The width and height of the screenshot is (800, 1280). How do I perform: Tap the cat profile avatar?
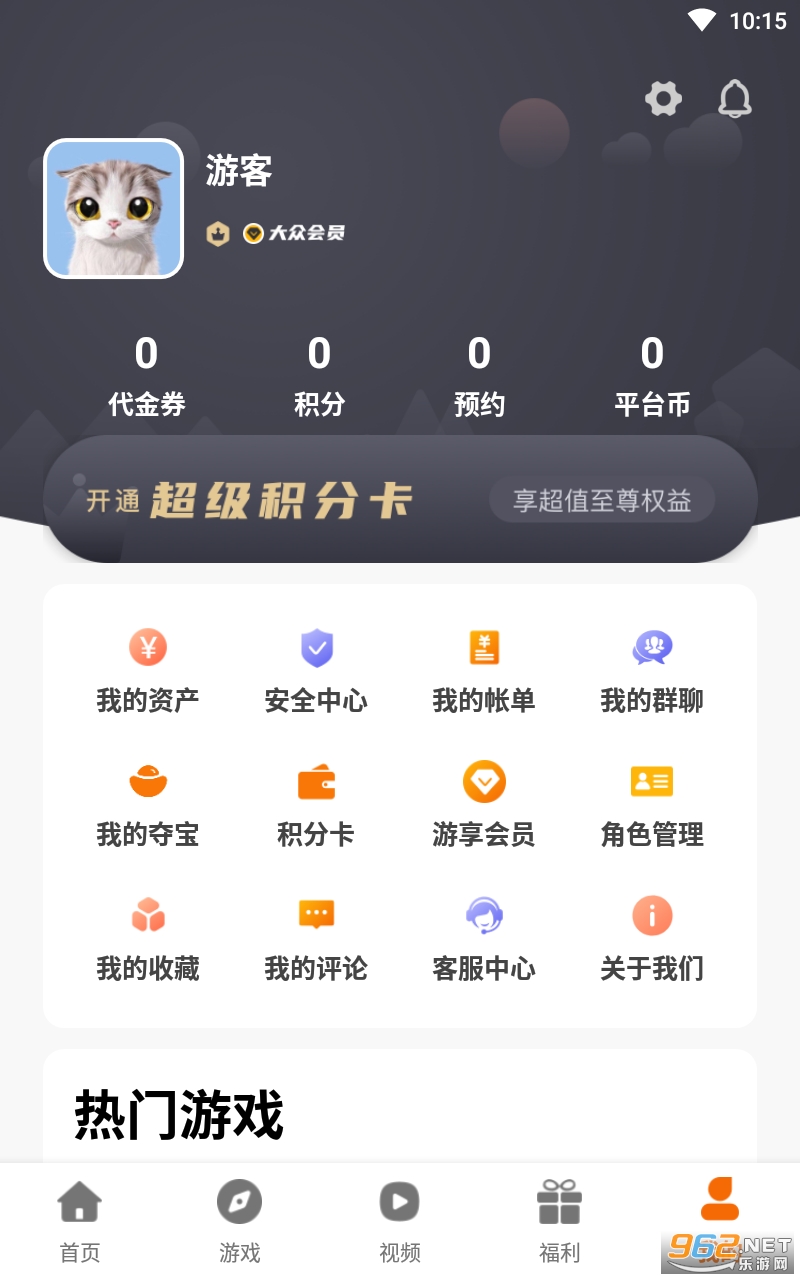point(114,208)
